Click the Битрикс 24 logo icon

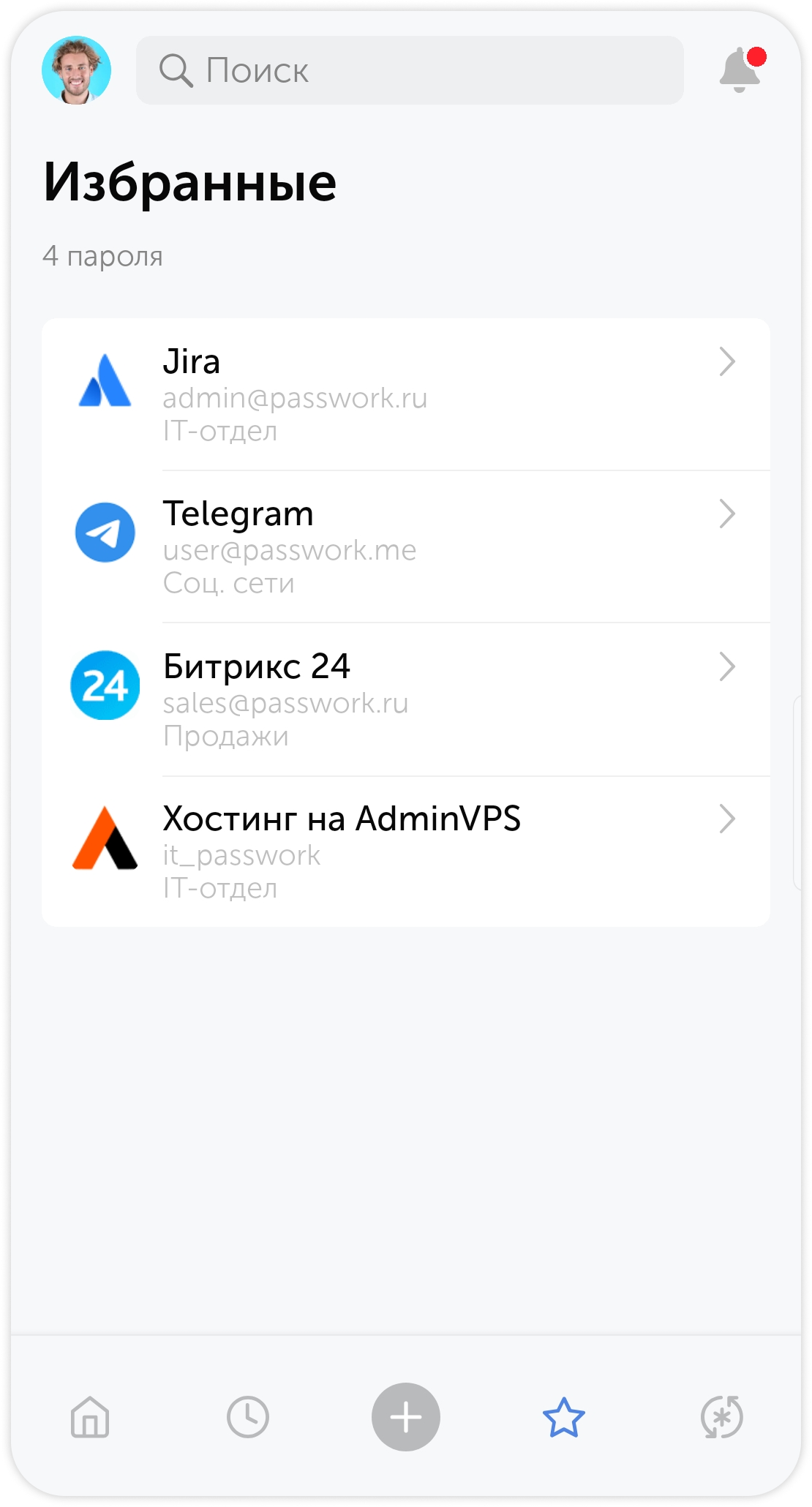105,685
